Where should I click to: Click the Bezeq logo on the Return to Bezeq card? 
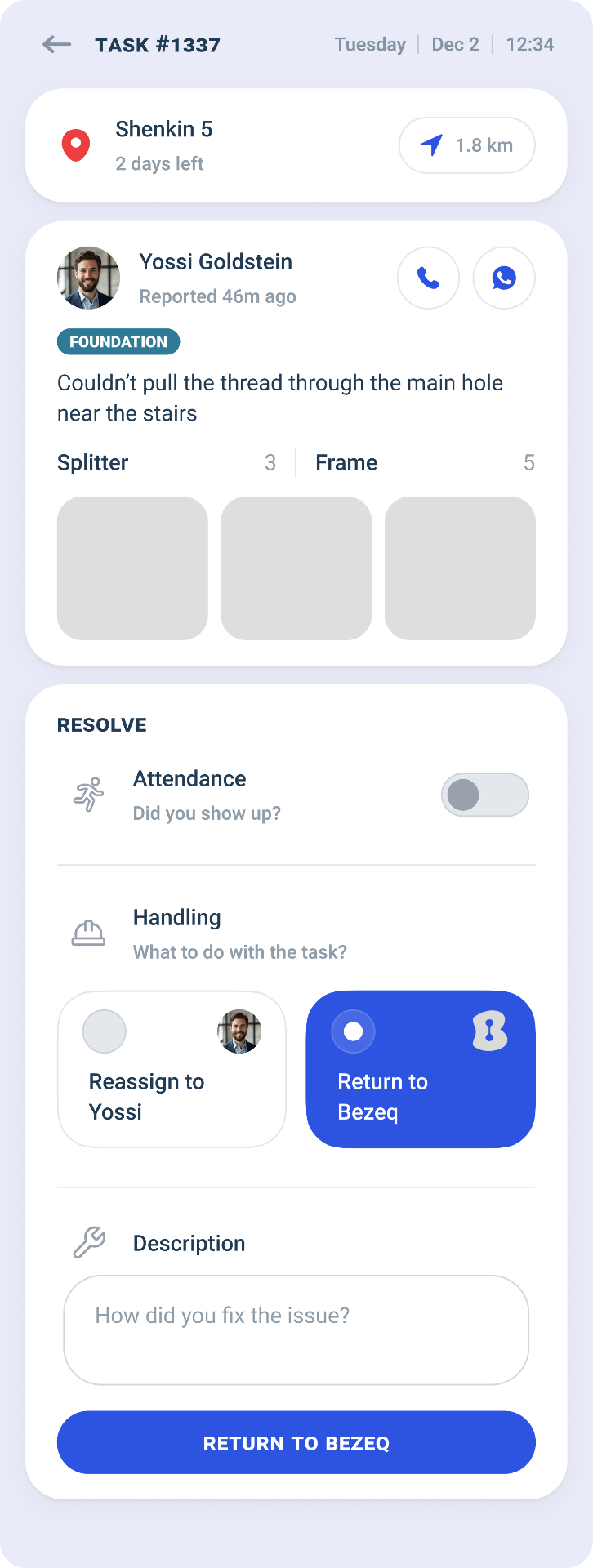(488, 1031)
